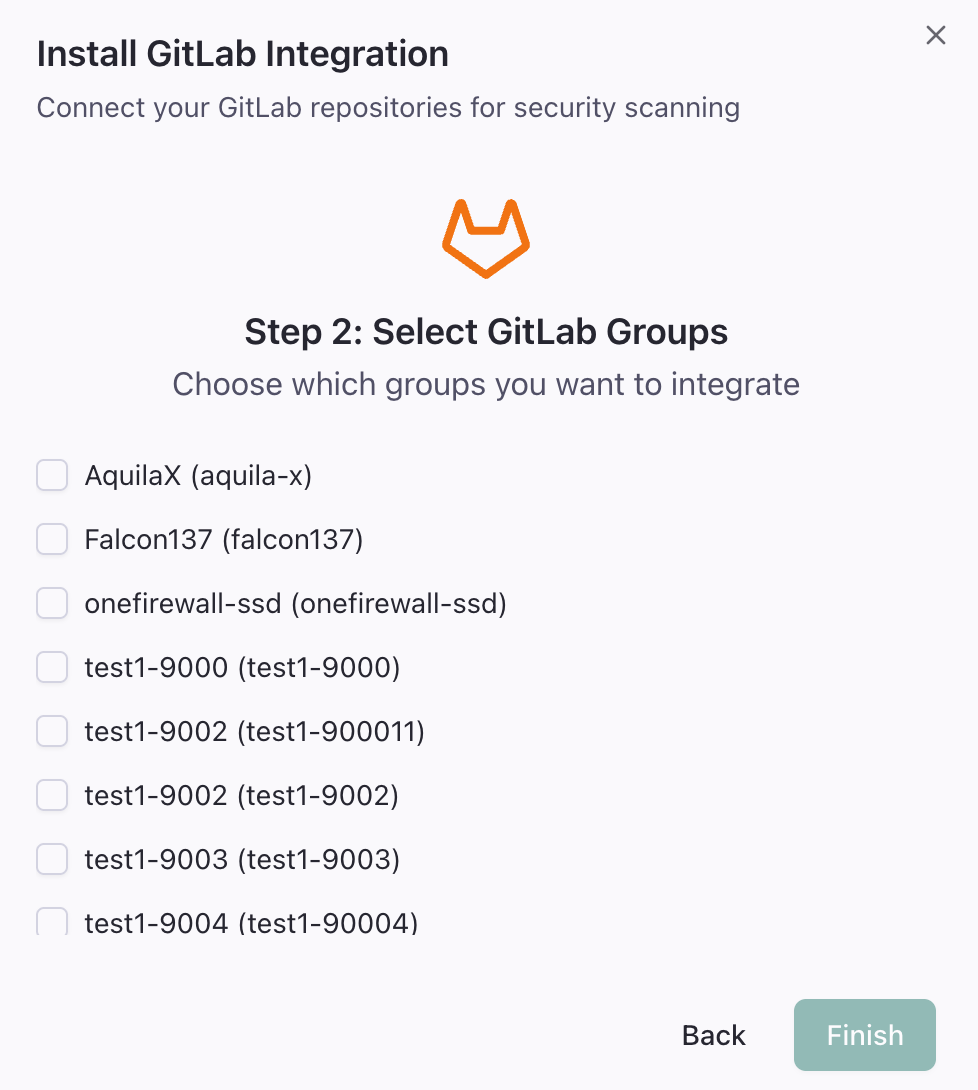Viewport: 978px width, 1090px height.
Task: Enable the test1-9000 (test1-9000) checkbox
Action: pos(52,667)
